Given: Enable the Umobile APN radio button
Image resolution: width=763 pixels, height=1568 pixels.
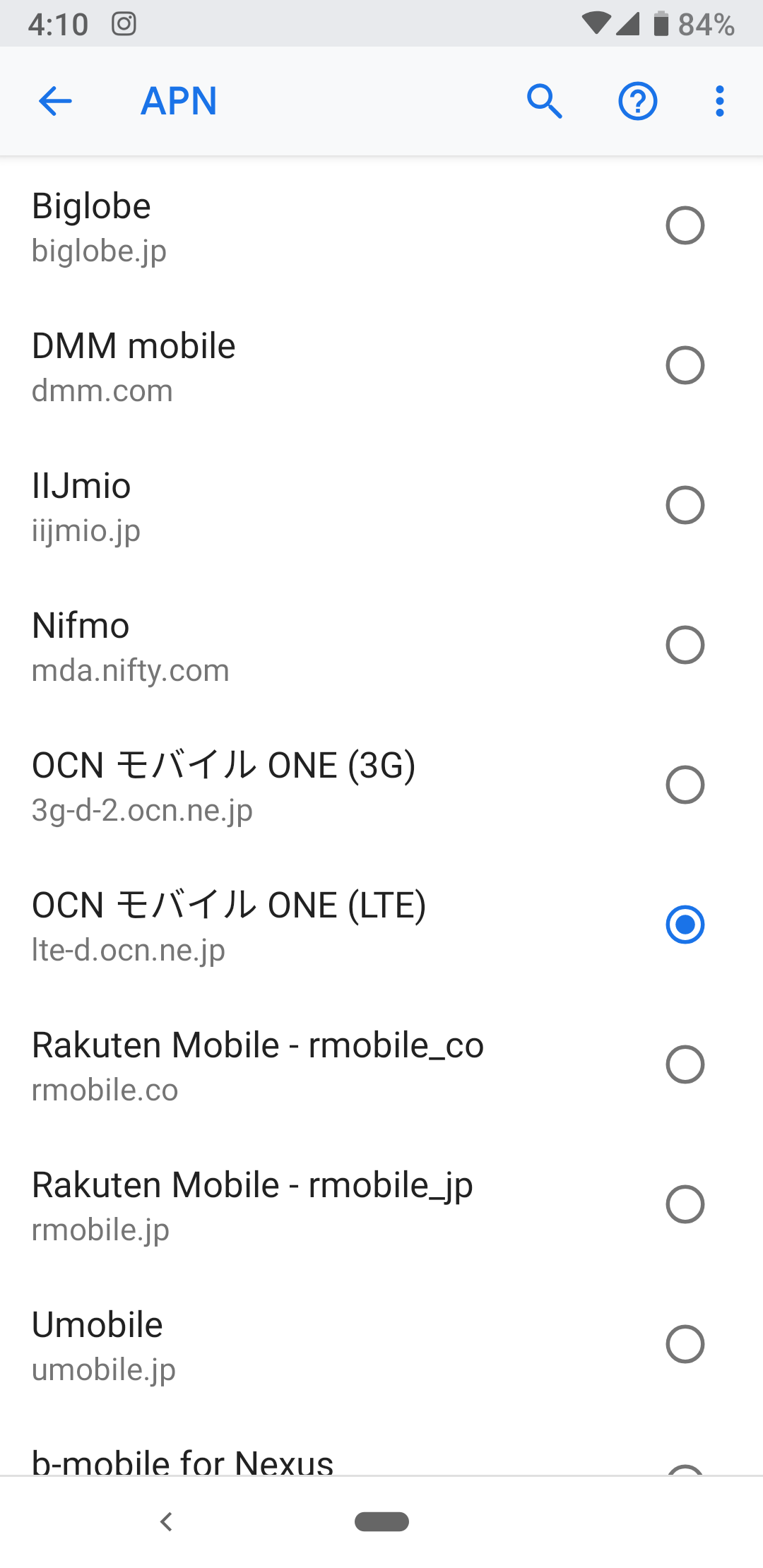Looking at the screenshot, I should pos(685,1344).
